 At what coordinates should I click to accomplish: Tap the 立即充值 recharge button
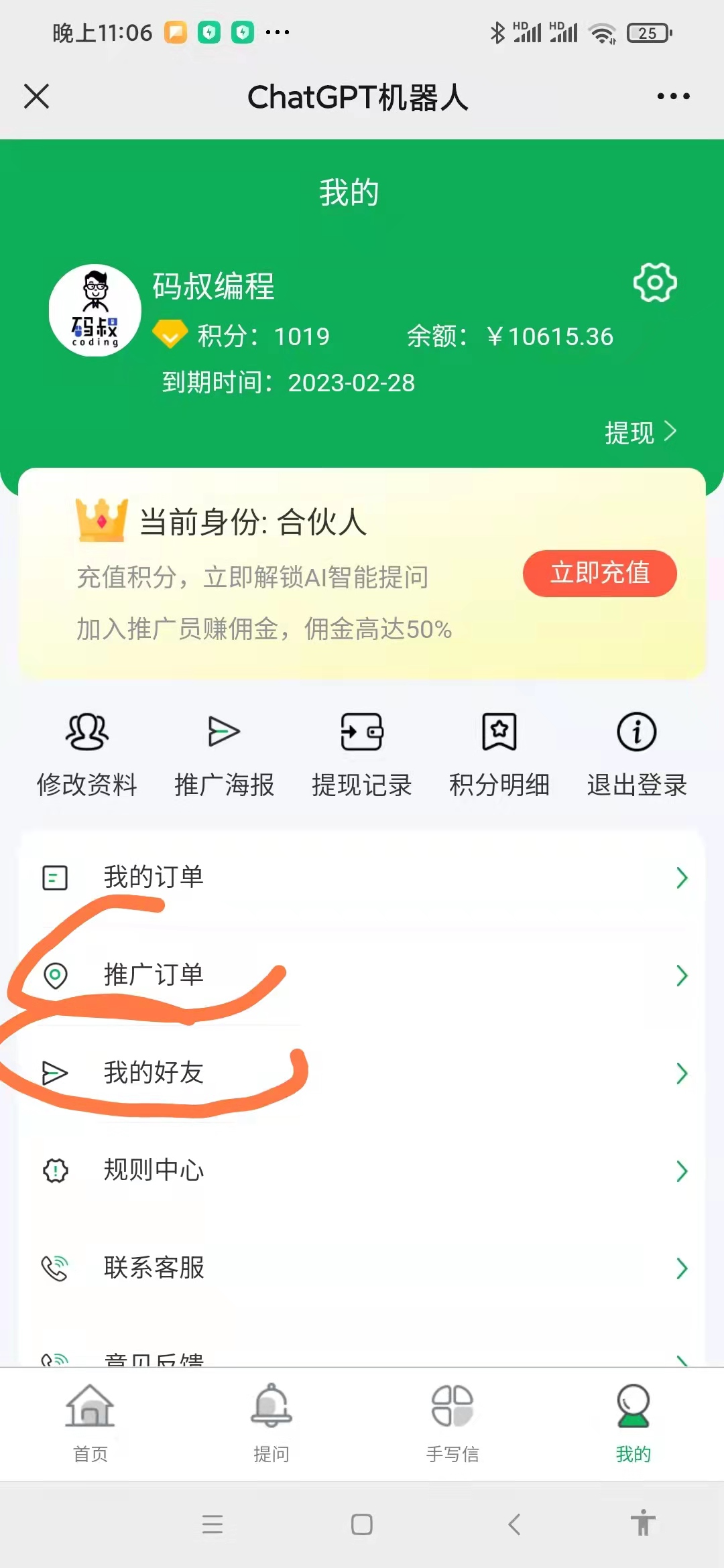click(x=599, y=574)
